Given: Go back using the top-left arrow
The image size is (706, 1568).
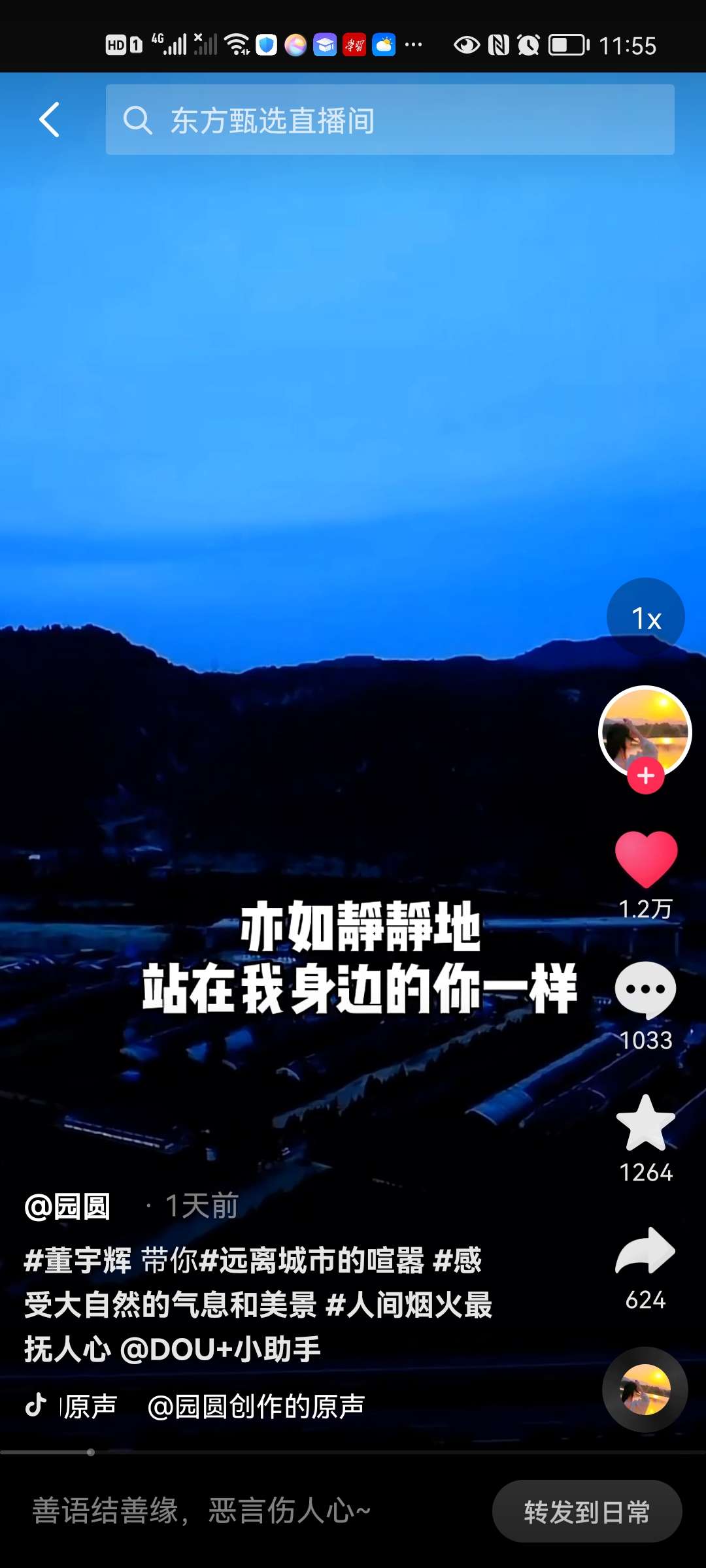Looking at the screenshot, I should click(50, 120).
